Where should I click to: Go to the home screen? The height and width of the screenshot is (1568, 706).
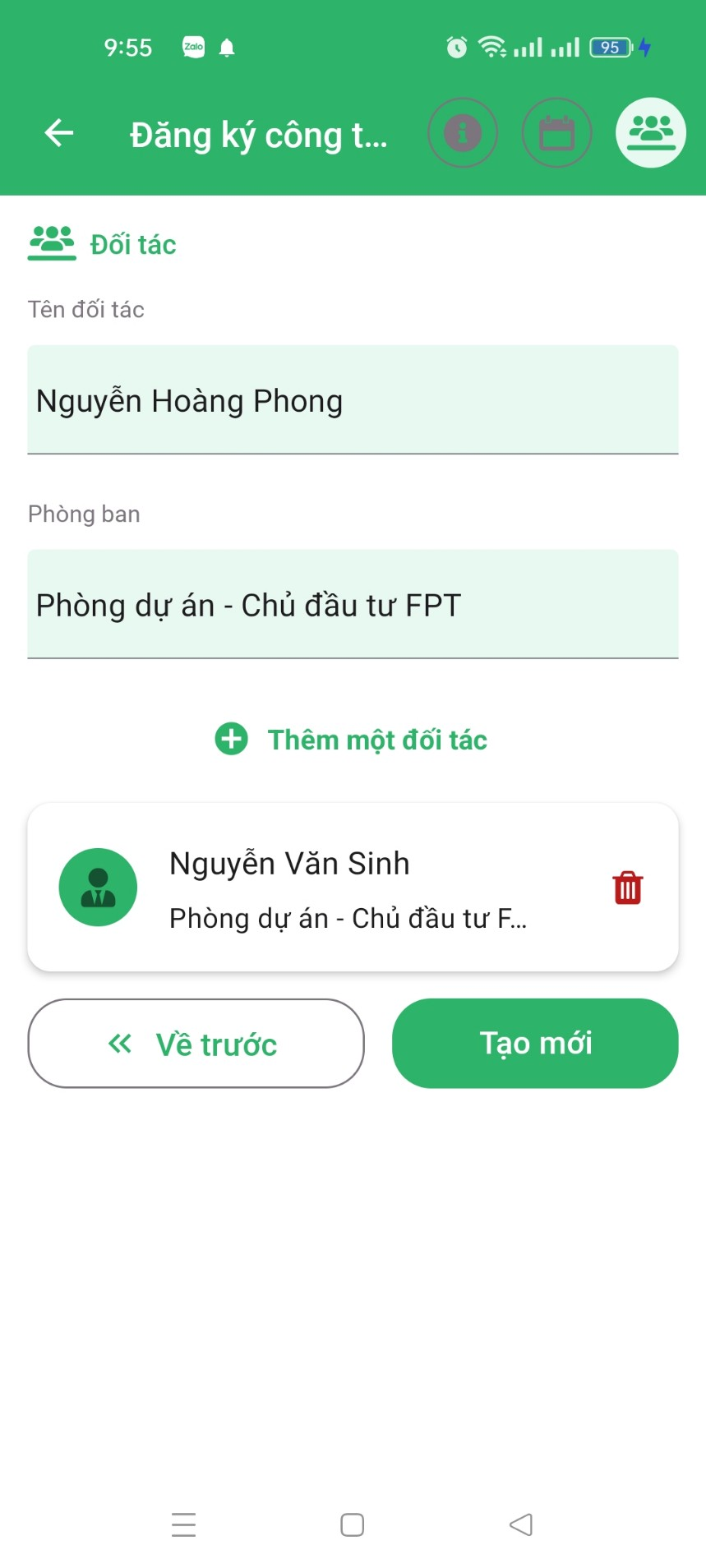[353, 1524]
